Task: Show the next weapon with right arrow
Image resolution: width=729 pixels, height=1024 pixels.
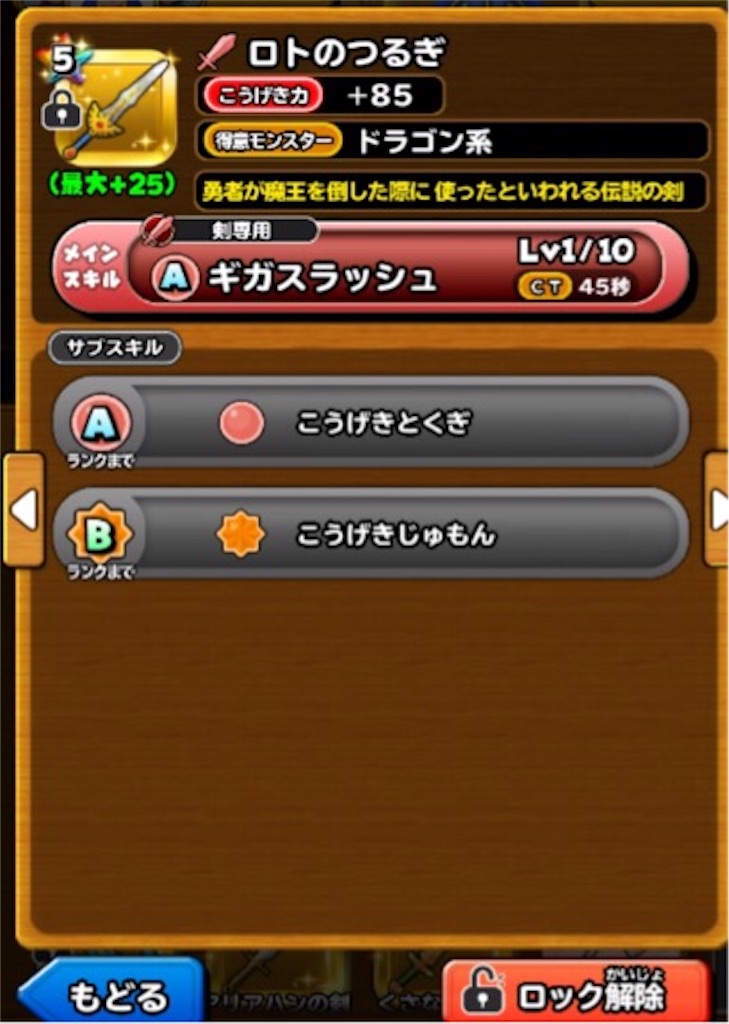Action: [x=716, y=510]
